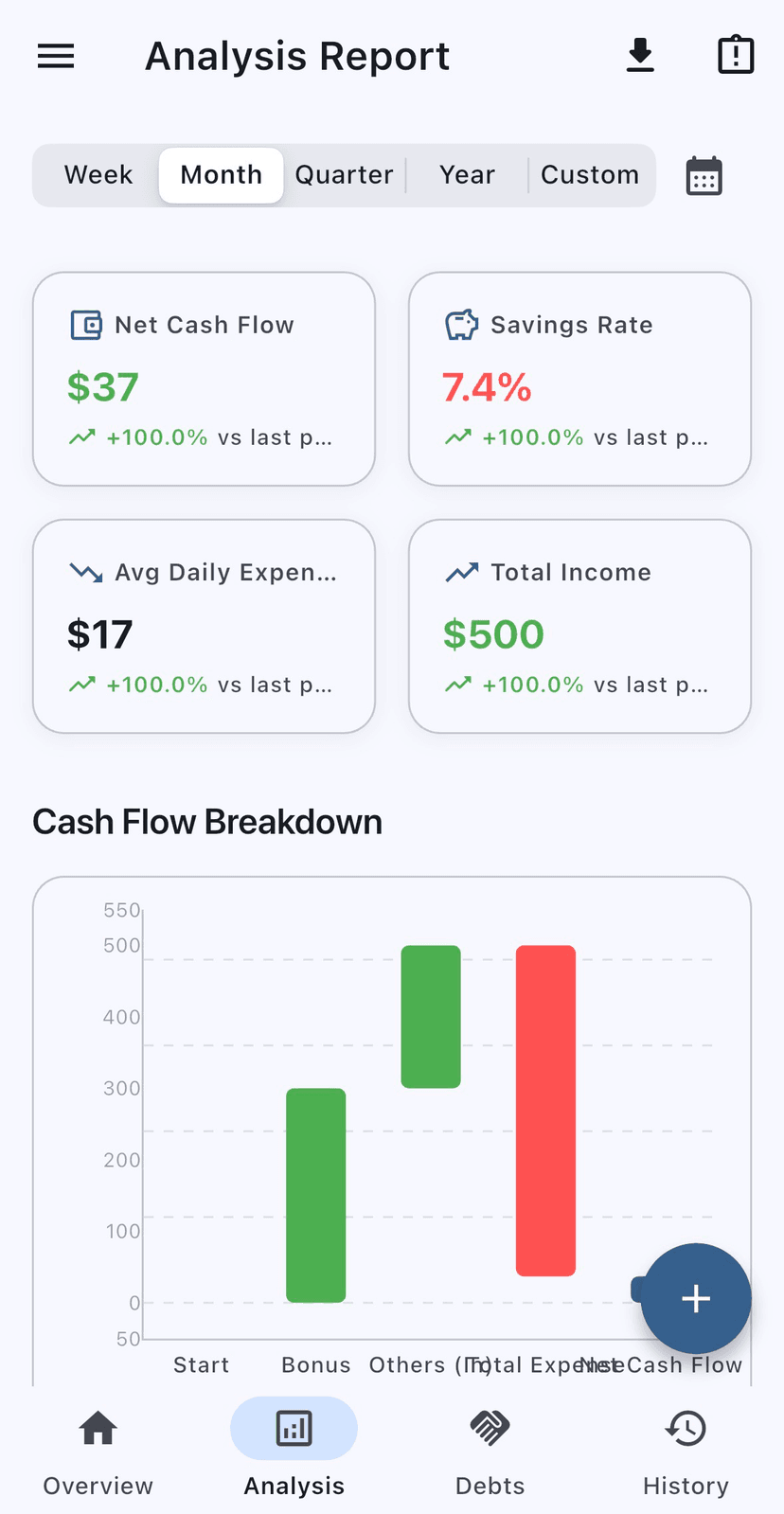Select the Debts handshake icon
Image resolution: width=784 pixels, height=1514 pixels.
point(490,1428)
